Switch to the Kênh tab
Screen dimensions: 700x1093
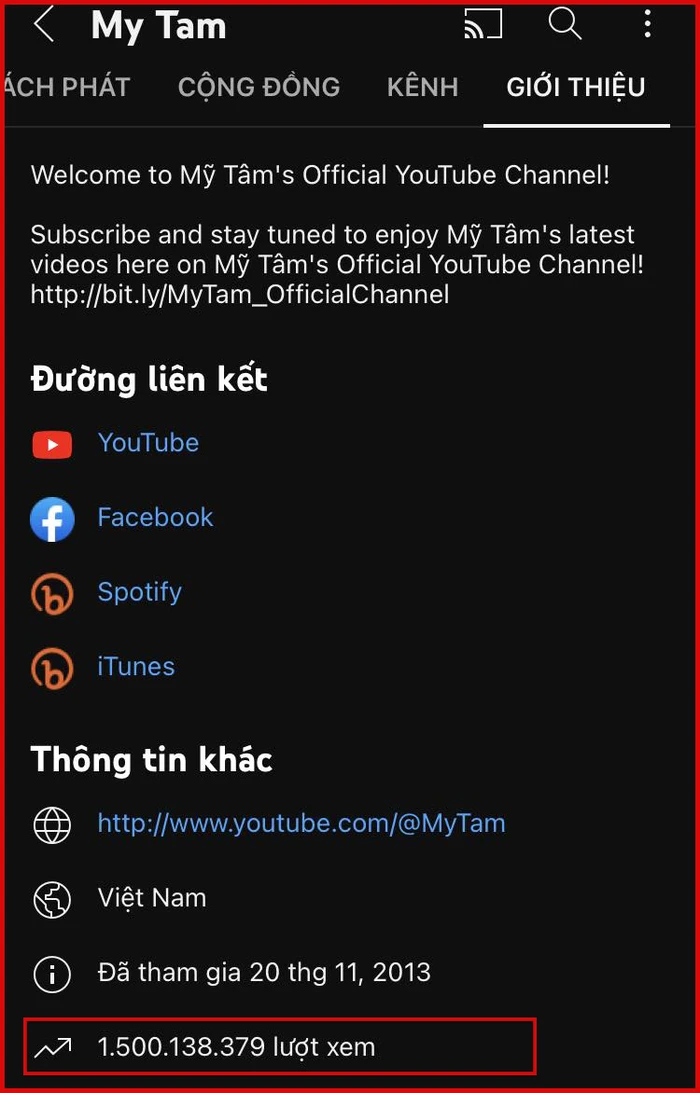tap(422, 87)
